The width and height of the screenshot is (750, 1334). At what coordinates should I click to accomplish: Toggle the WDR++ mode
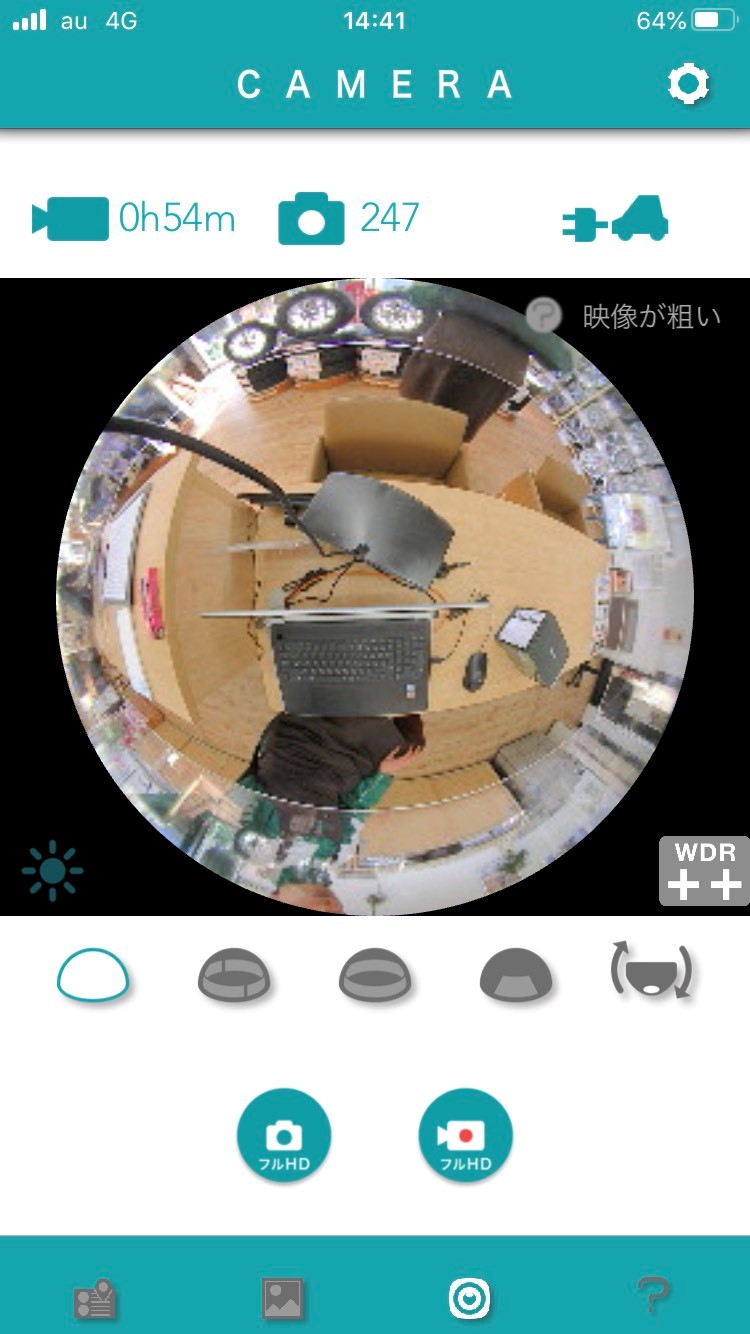(705, 872)
